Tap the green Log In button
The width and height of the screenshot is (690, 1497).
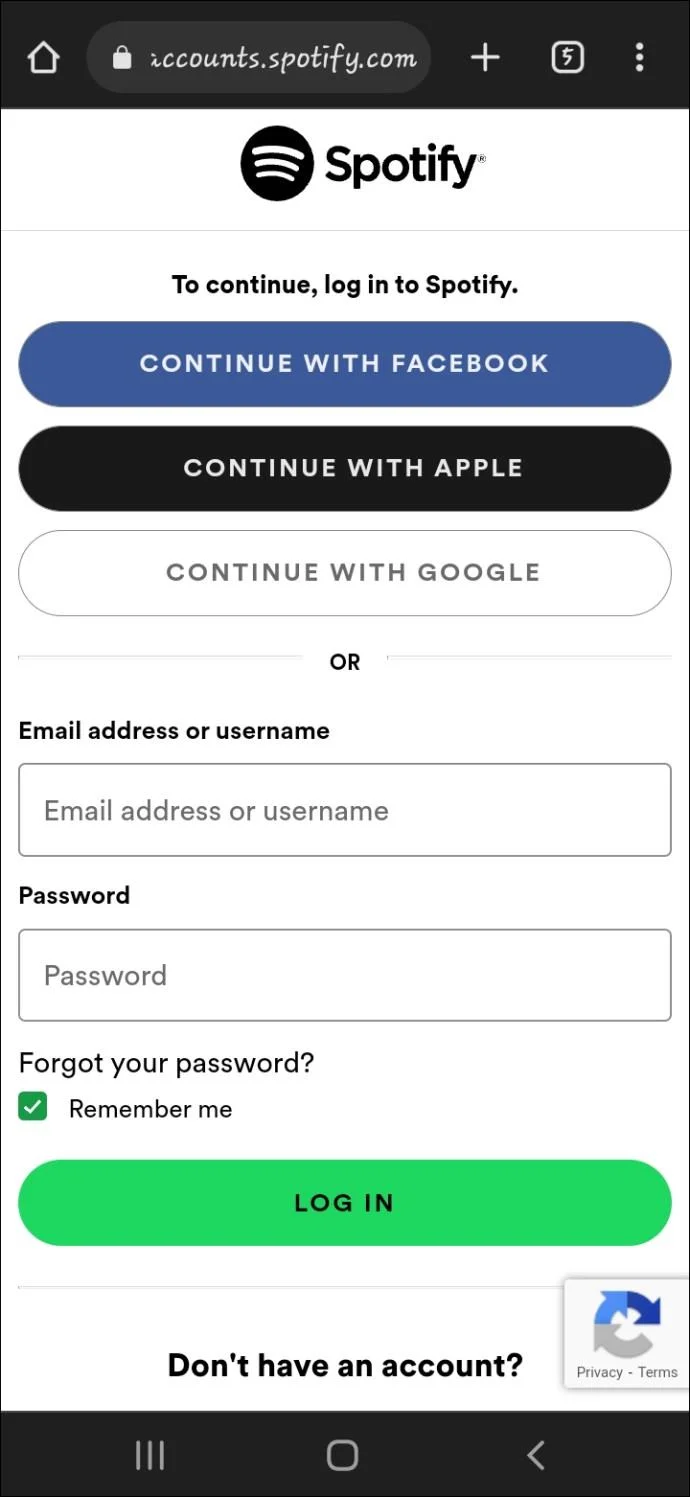(x=344, y=1202)
